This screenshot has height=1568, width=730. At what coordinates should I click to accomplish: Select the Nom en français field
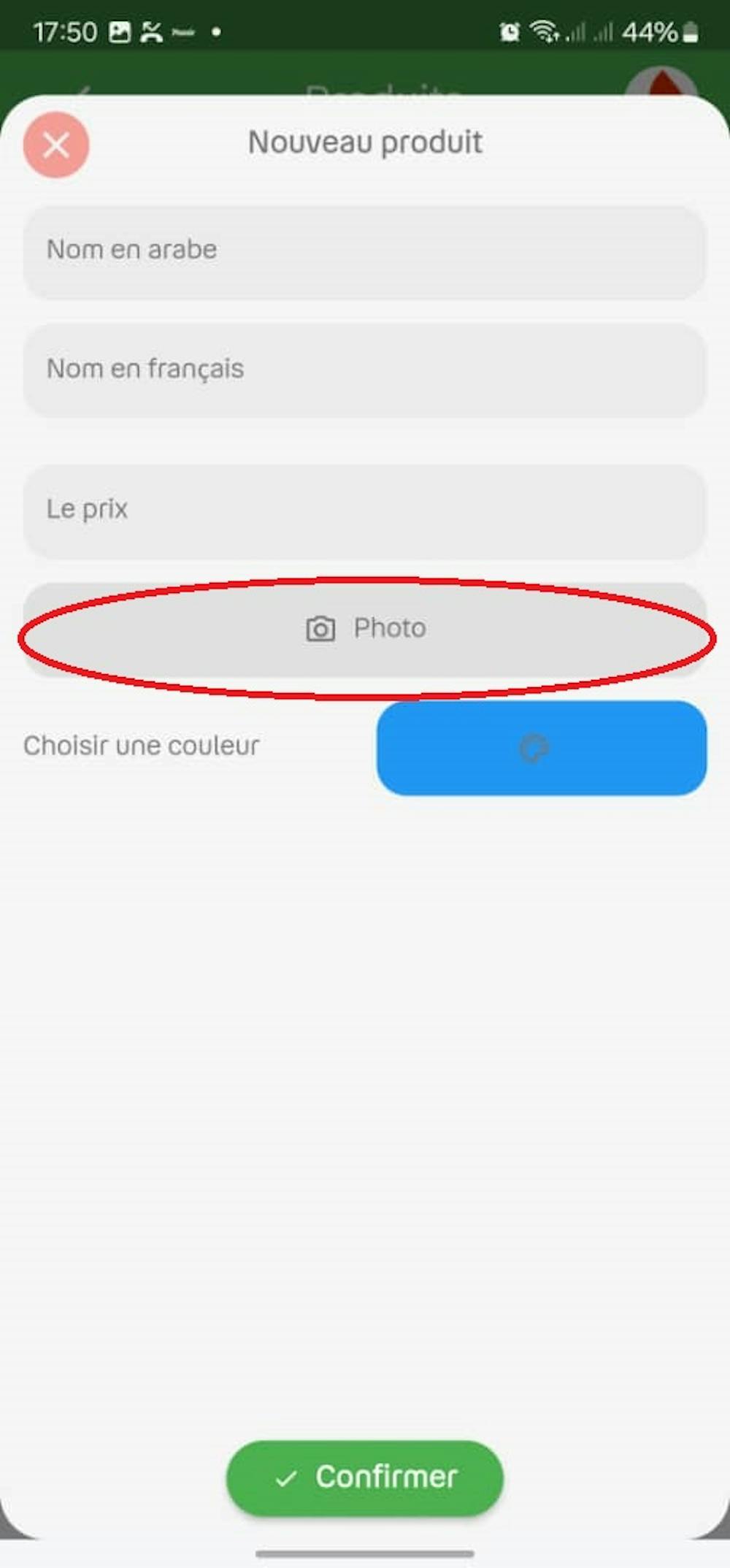pyautogui.click(x=365, y=370)
